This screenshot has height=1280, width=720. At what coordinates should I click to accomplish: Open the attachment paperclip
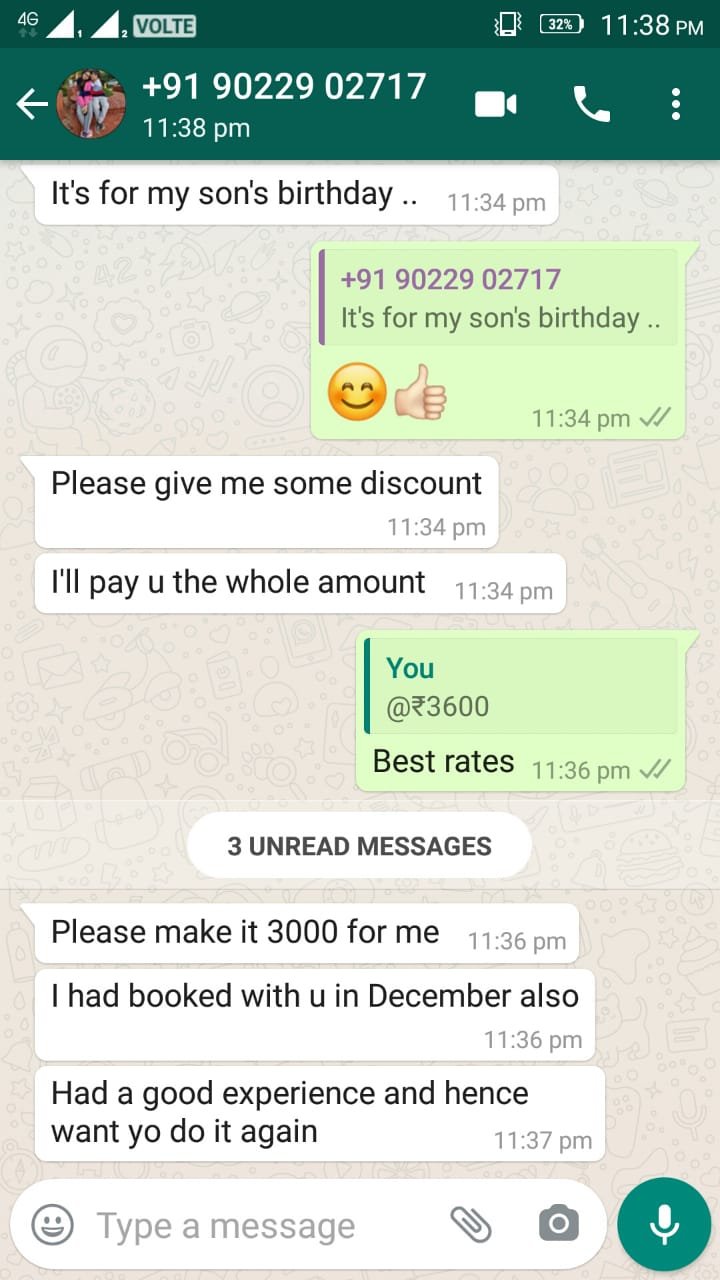[470, 1224]
